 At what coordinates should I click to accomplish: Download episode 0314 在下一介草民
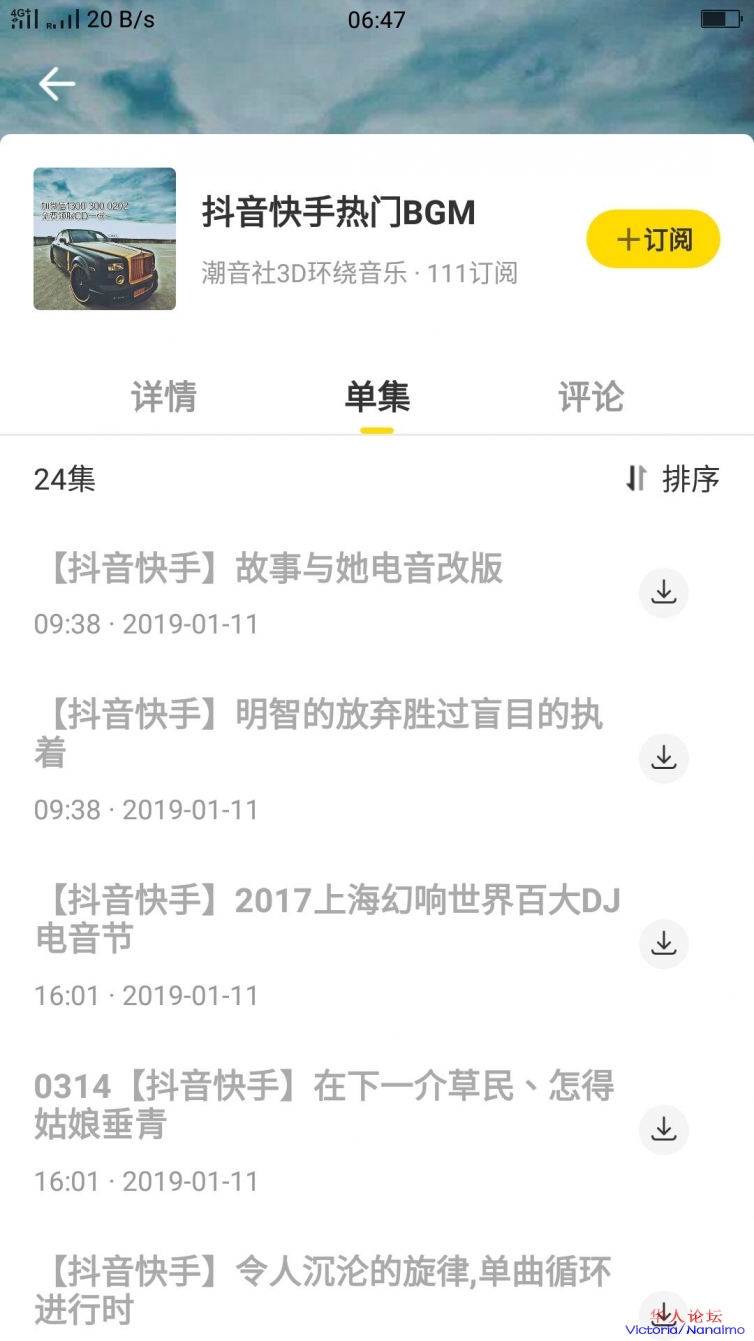[664, 1129]
